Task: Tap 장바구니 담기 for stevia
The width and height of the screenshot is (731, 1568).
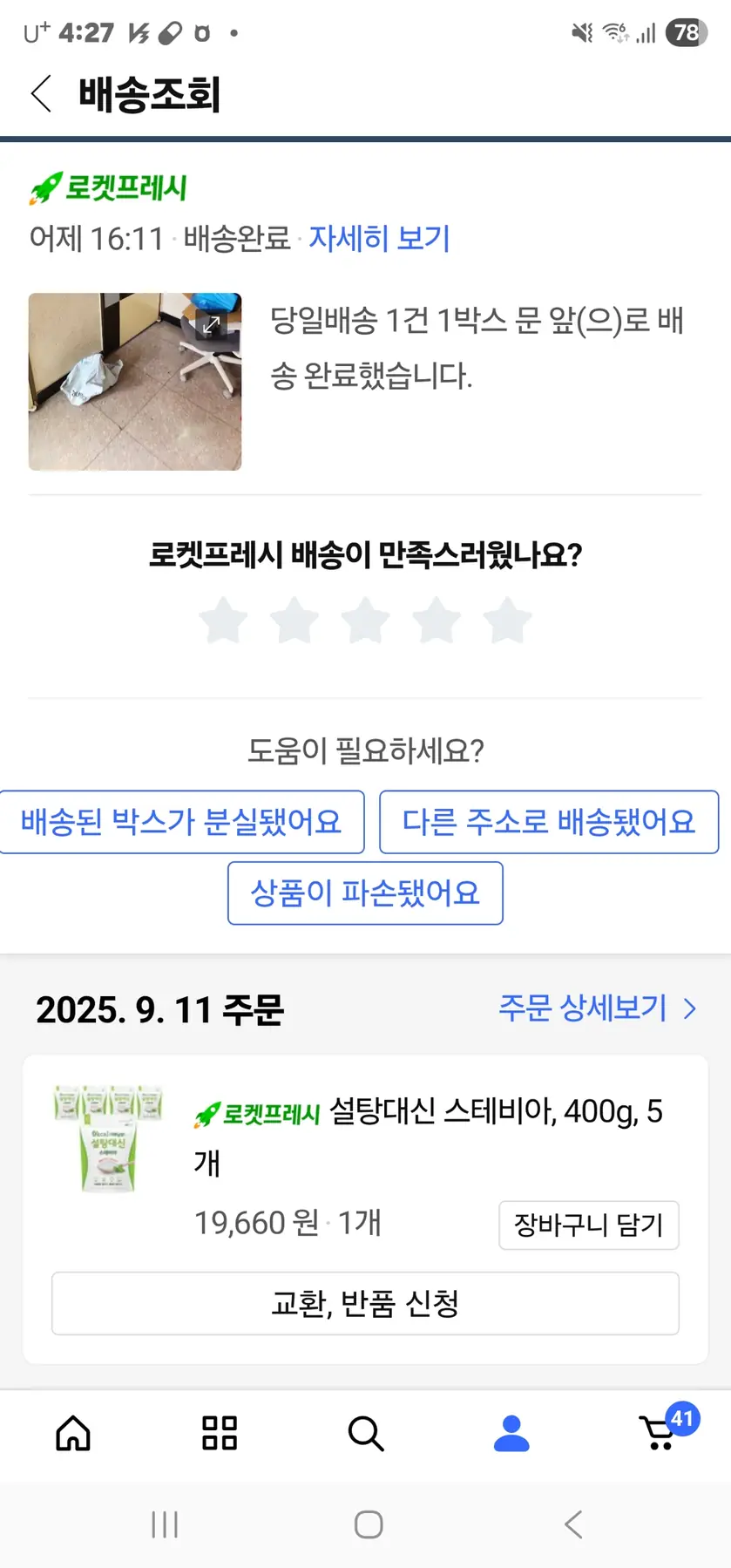Action: coord(588,1225)
